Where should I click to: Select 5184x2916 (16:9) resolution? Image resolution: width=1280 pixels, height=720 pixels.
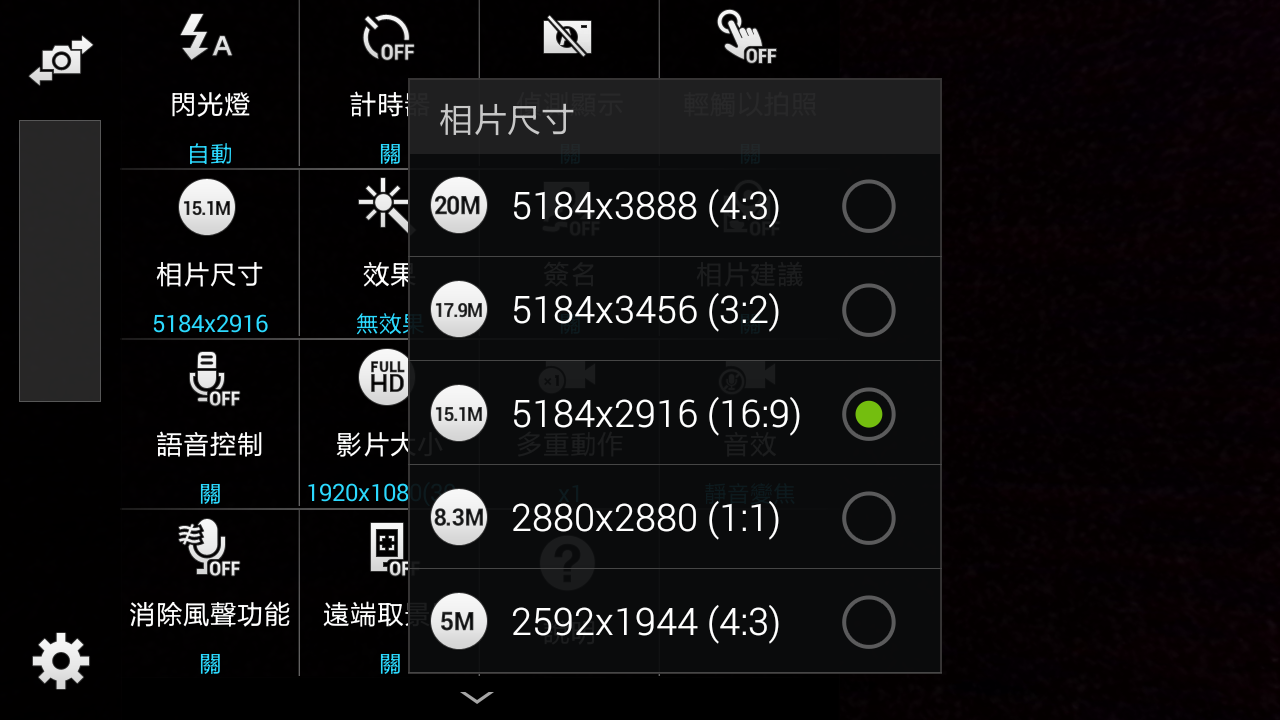[x=674, y=414]
